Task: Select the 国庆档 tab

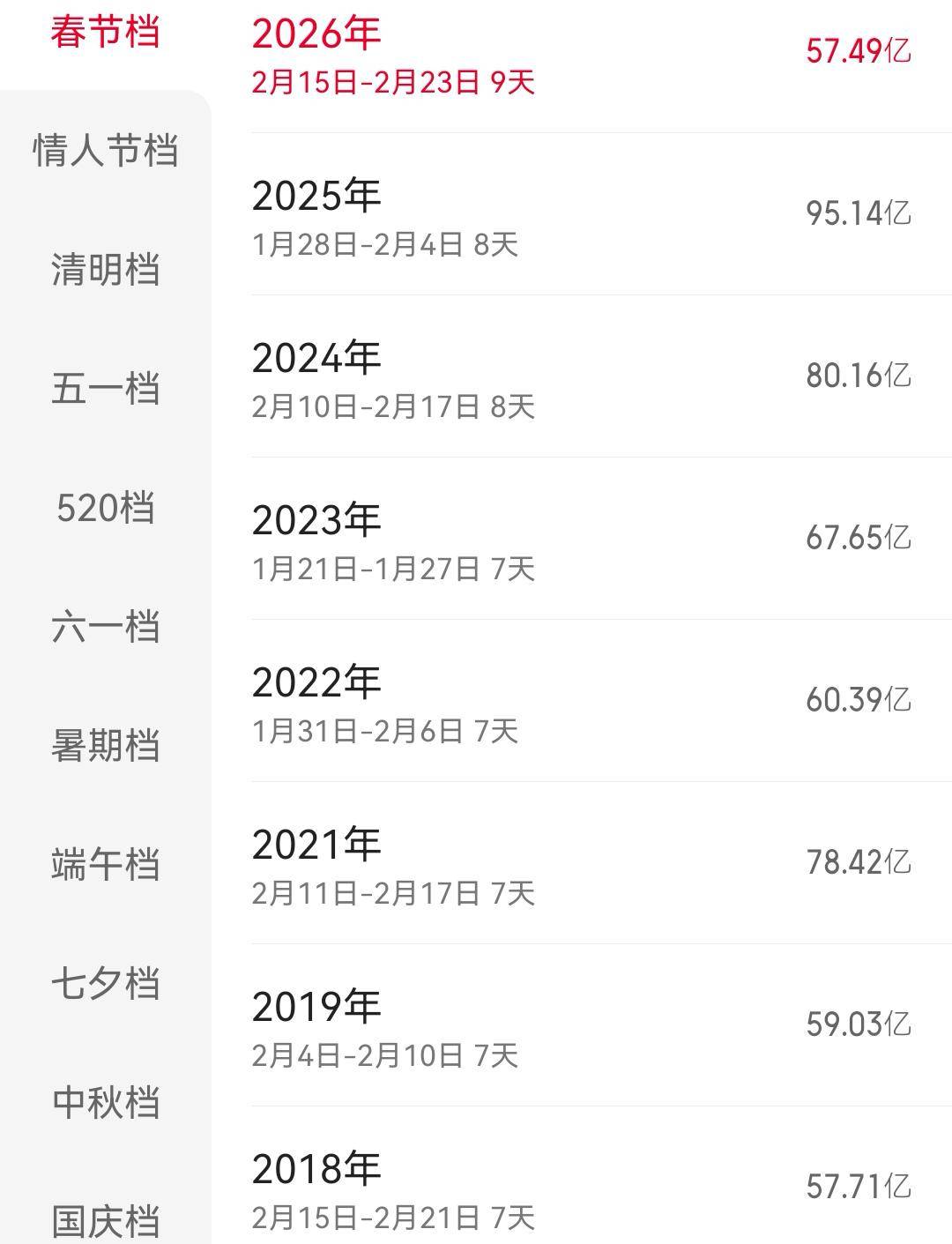Action: 105,1221
